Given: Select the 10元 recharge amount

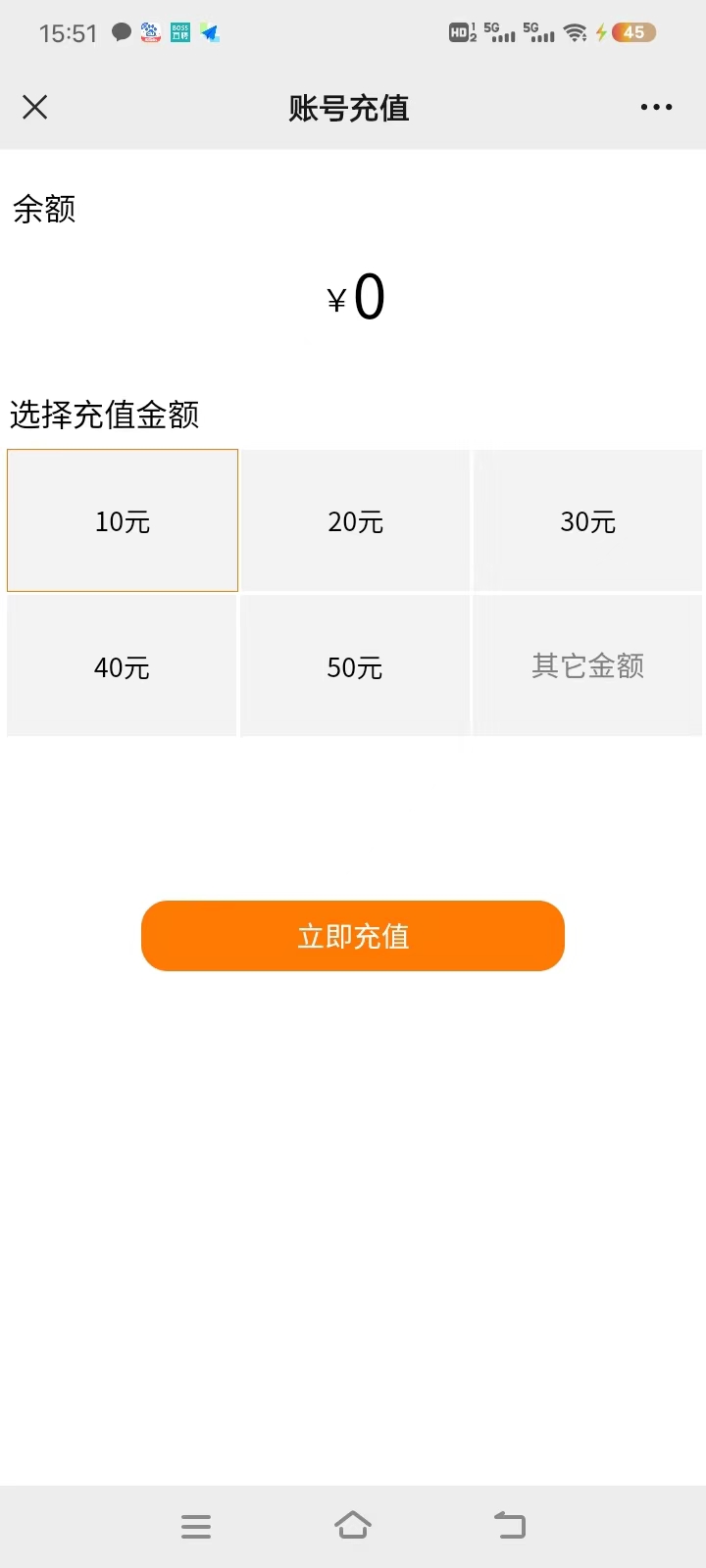Looking at the screenshot, I should point(123,520).
